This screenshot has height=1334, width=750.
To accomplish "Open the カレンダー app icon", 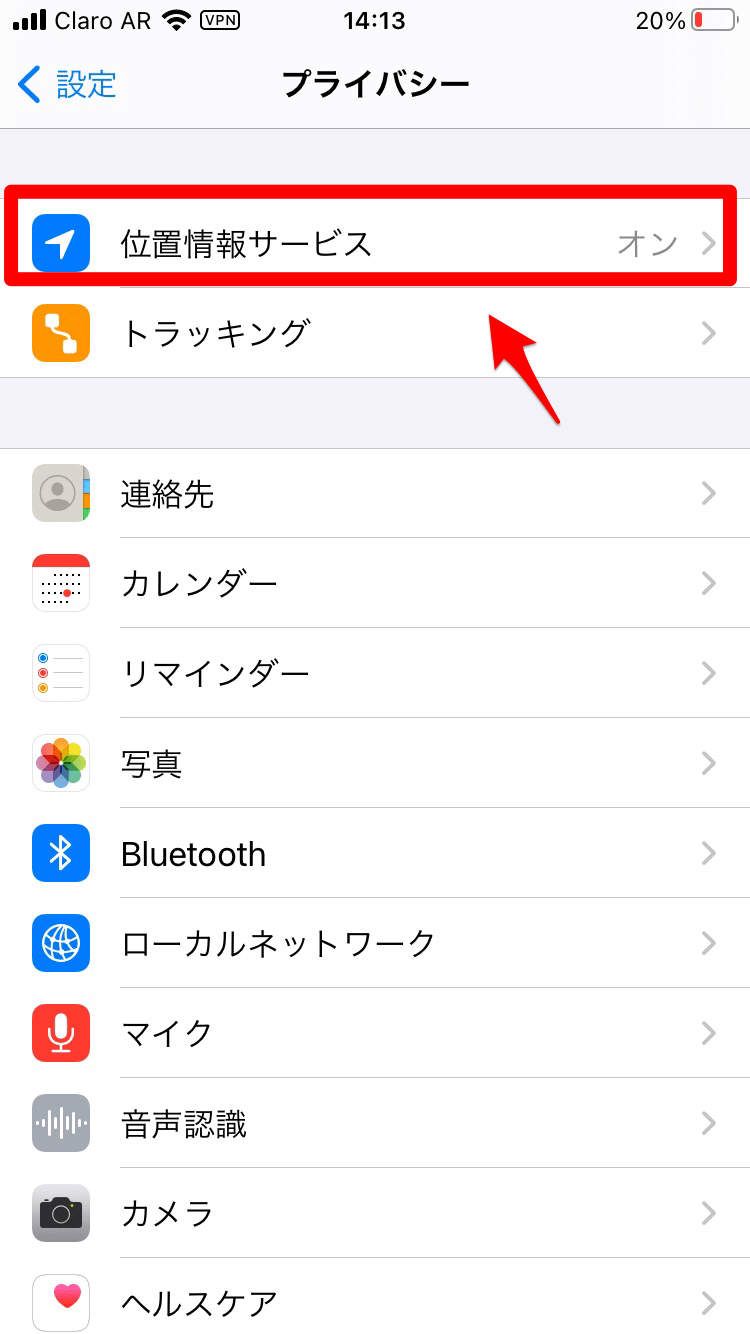I will (x=60, y=583).
